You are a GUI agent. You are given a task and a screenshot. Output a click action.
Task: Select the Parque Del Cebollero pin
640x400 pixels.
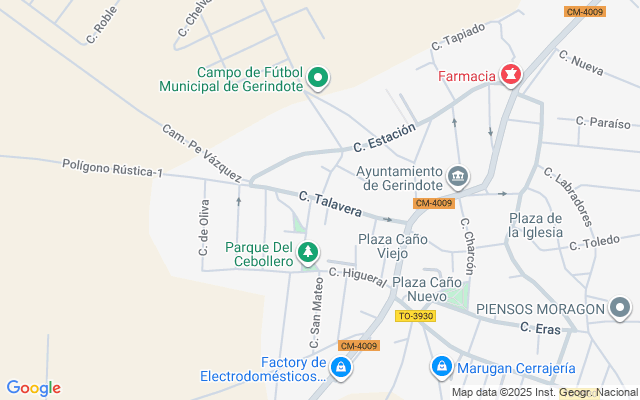309,253
